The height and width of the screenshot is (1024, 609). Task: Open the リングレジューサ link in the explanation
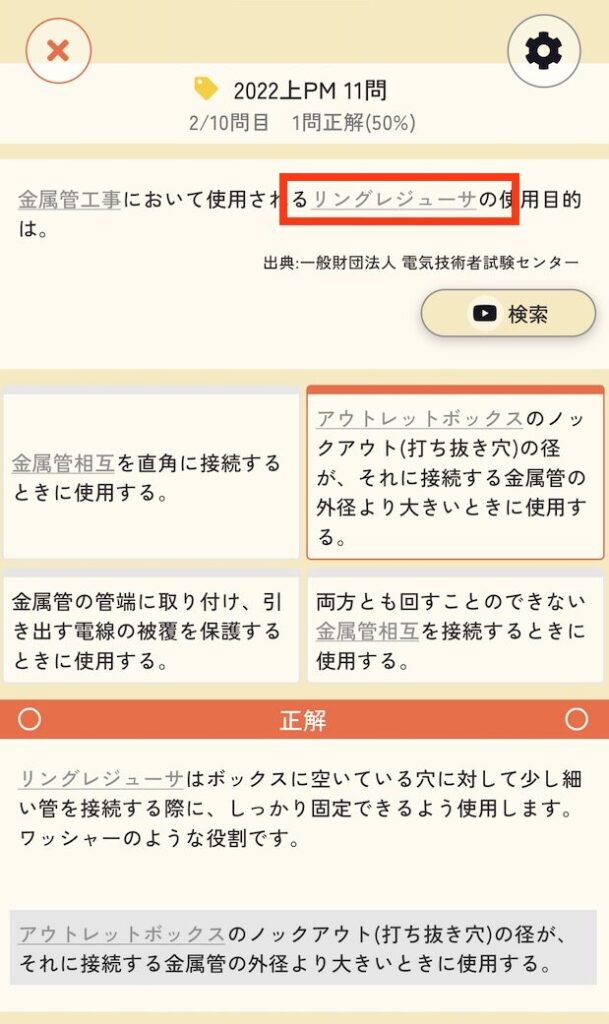[101, 778]
